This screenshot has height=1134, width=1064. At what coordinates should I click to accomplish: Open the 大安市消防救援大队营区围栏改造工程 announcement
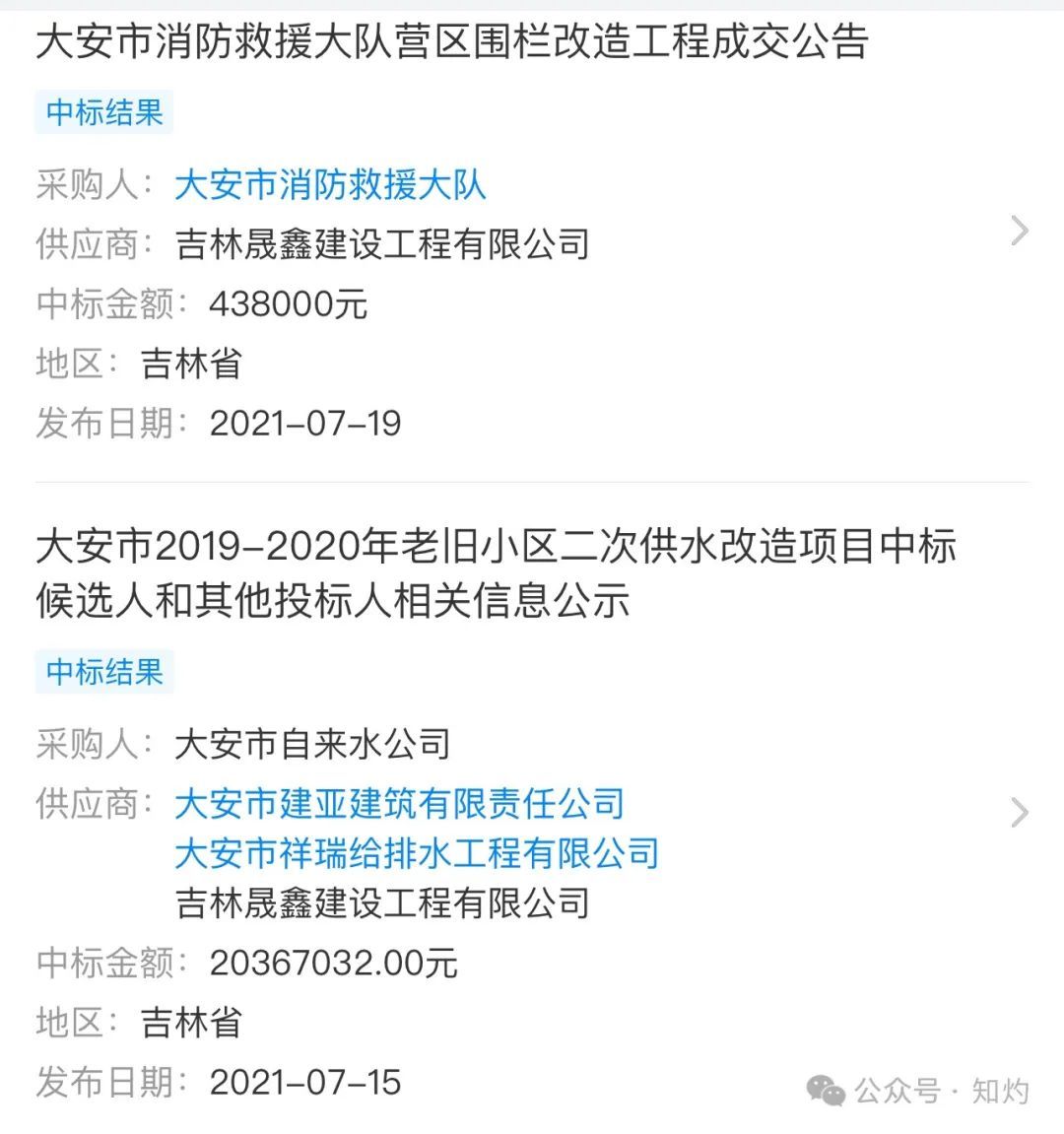click(x=451, y=41)
